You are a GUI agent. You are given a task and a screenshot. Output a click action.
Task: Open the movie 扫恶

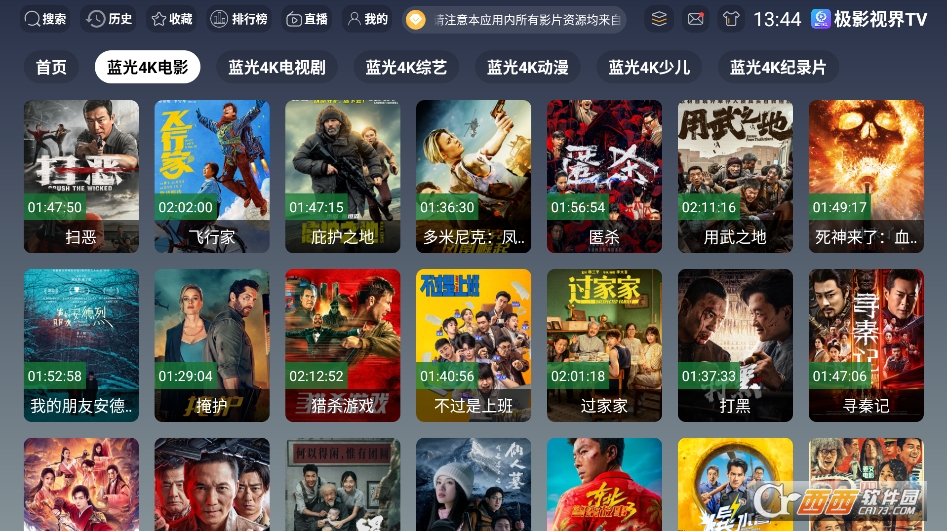81,176
